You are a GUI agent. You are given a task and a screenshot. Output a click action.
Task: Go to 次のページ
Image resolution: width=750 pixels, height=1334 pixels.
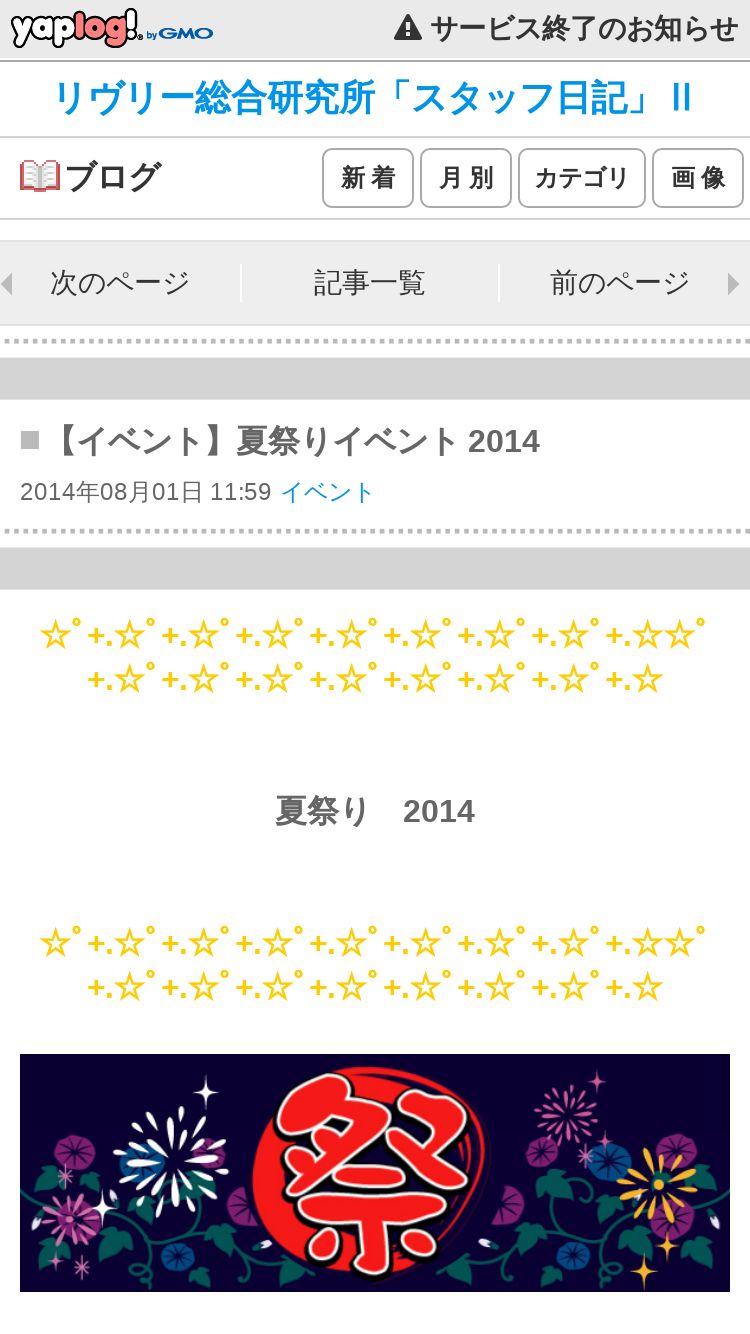120,283
